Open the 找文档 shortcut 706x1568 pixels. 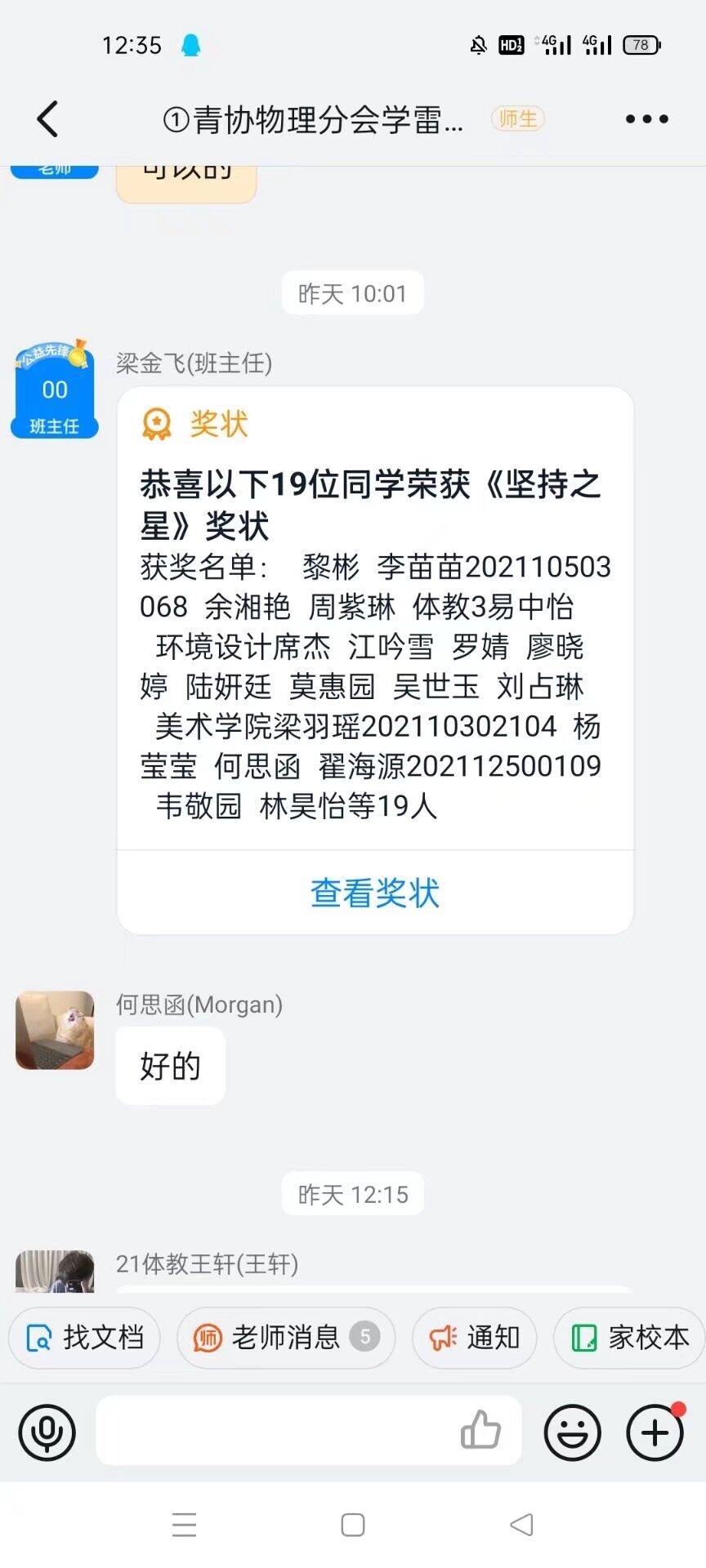[85, 1338]
